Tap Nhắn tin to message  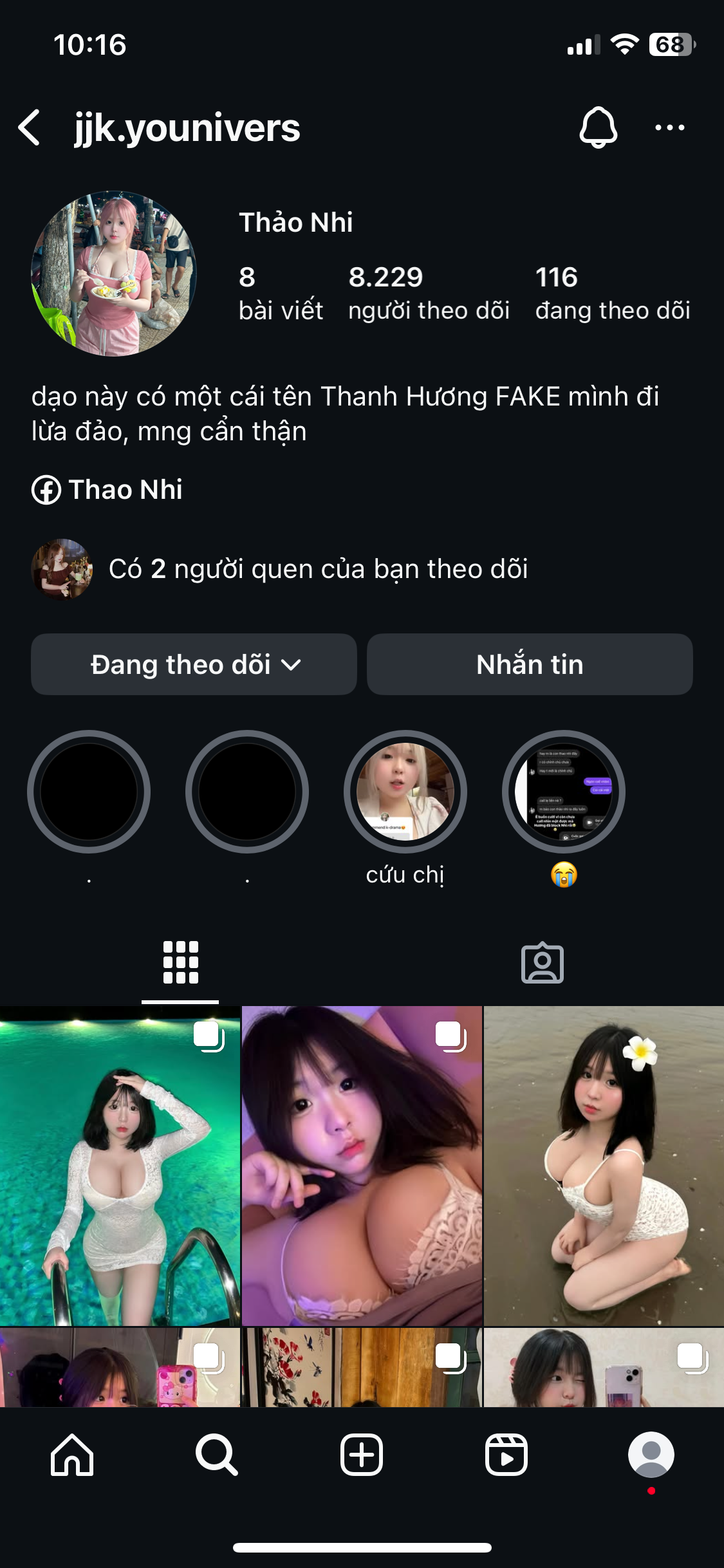530,664
